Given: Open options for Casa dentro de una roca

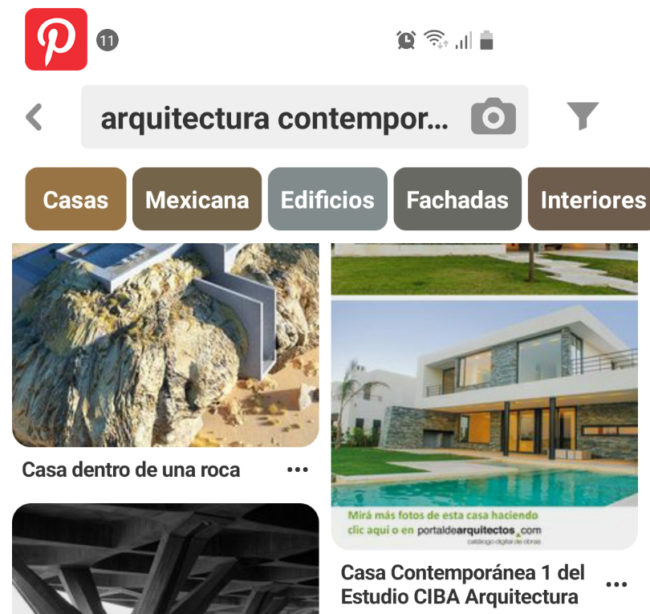Looking at the screenshot, I should point(297,469).
